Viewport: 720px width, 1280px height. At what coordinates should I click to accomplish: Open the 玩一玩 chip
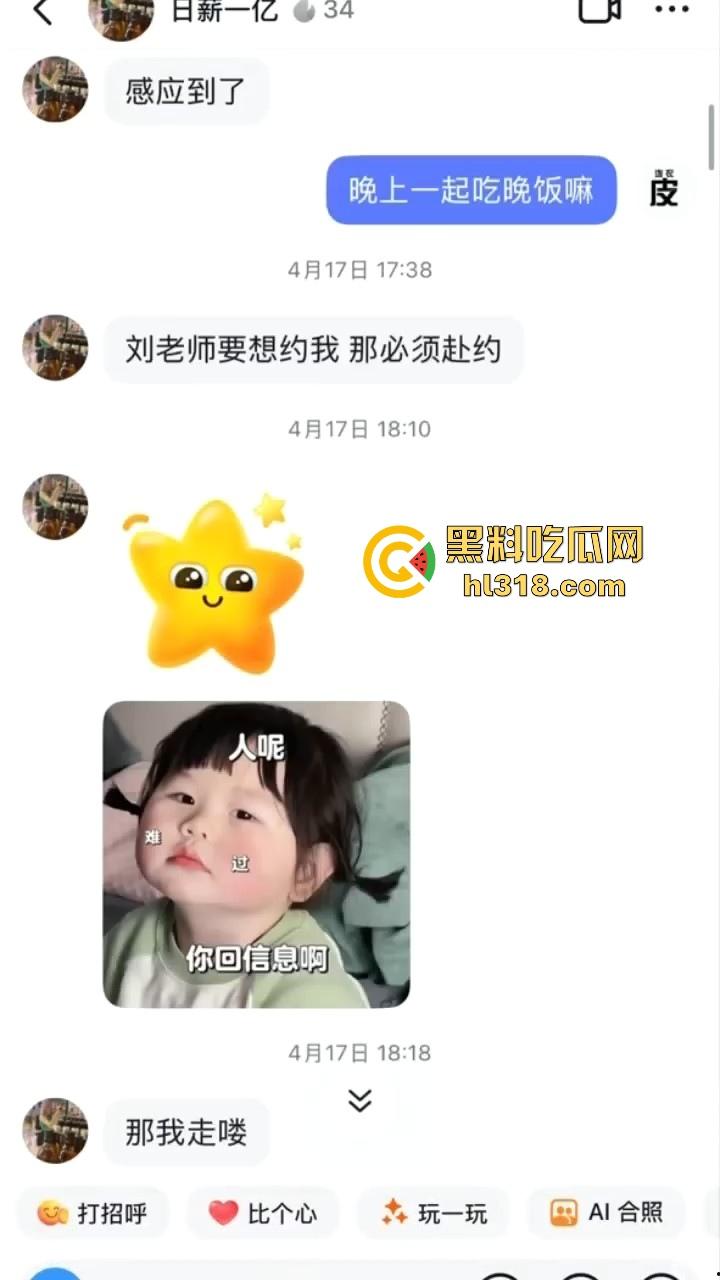pyautogui.click(x=434, y=1213)
